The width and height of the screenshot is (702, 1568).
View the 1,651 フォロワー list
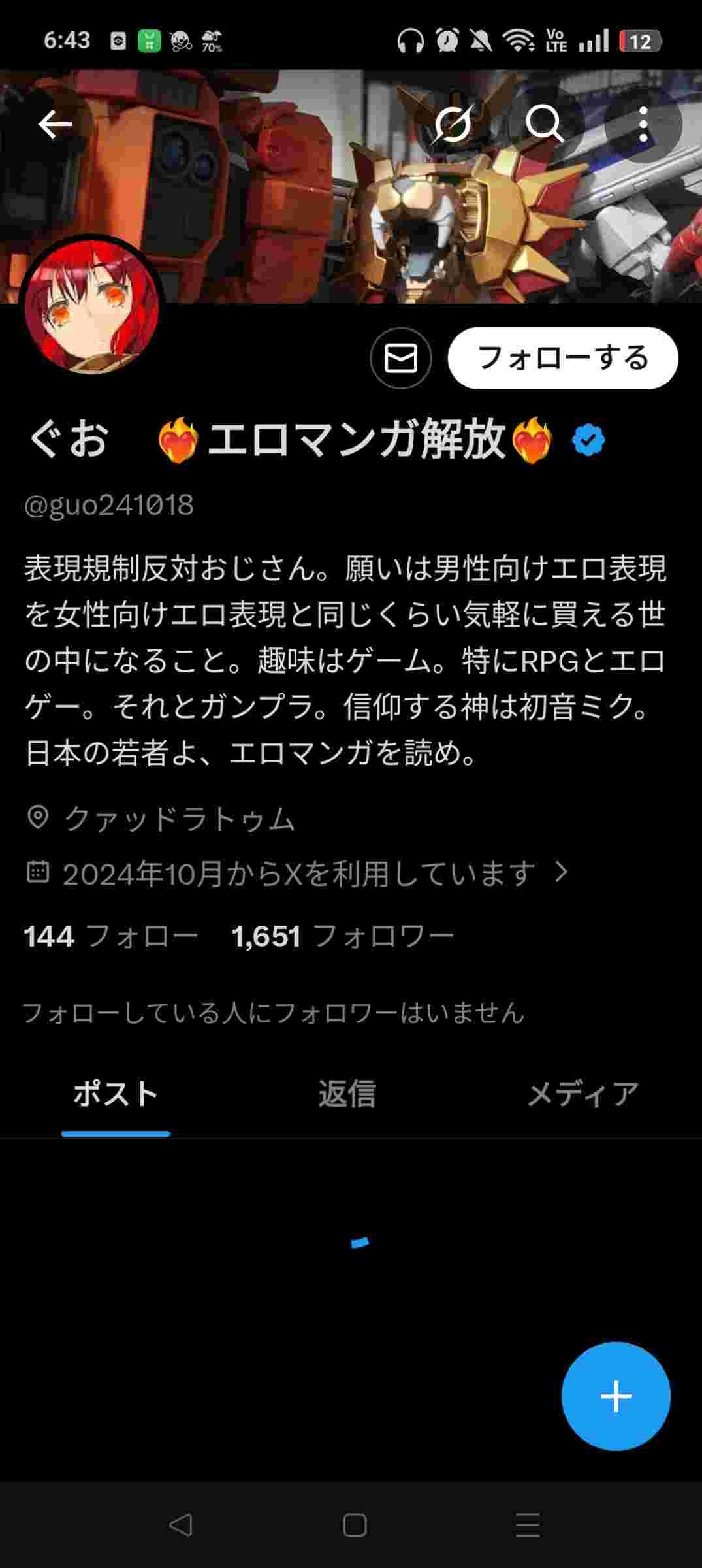point(343,936)
